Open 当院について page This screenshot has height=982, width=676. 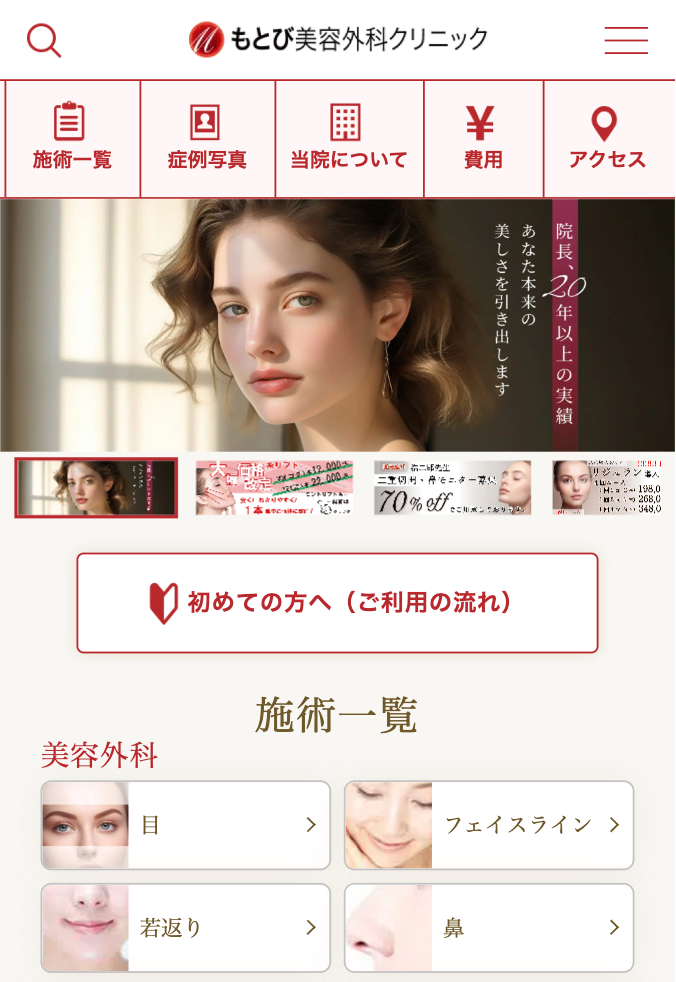349,139
